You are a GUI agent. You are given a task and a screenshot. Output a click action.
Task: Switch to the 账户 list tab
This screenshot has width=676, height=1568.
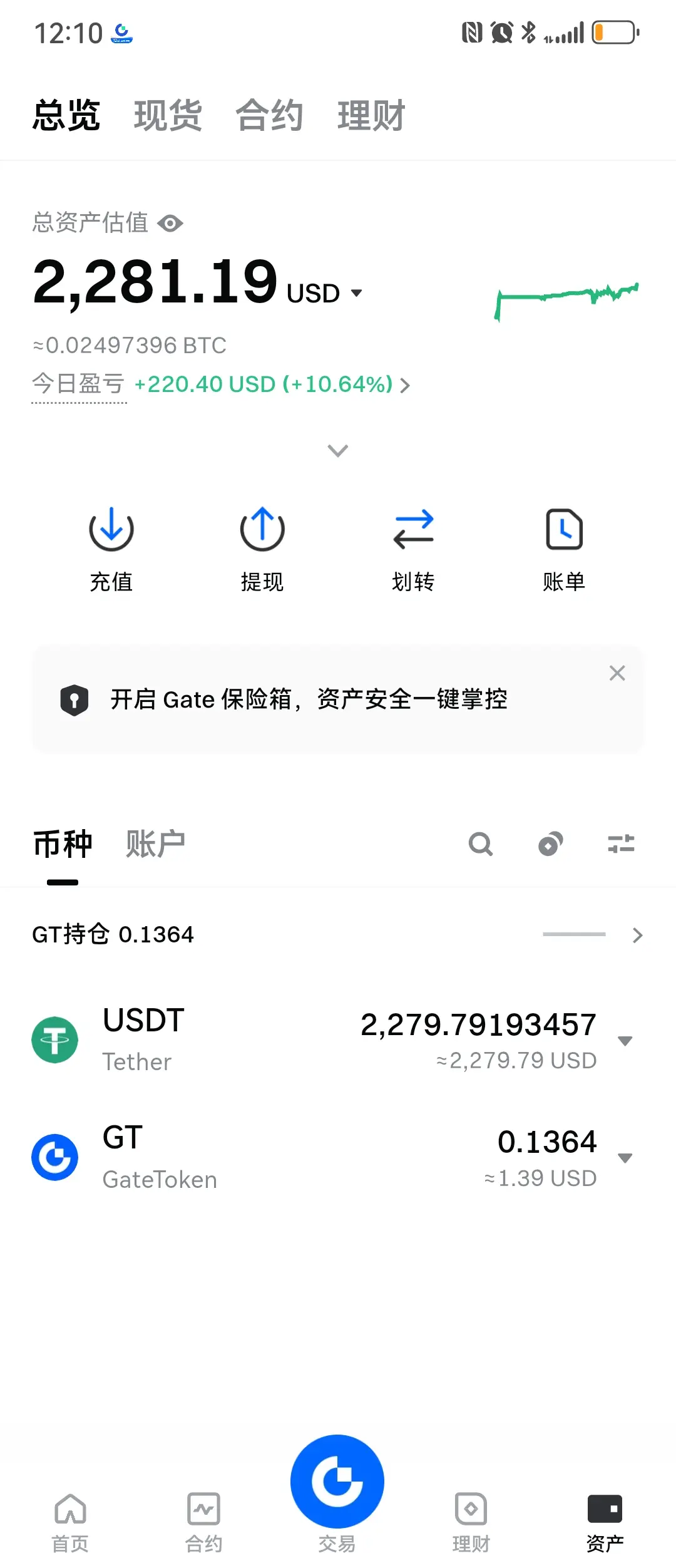pos(155,844)
